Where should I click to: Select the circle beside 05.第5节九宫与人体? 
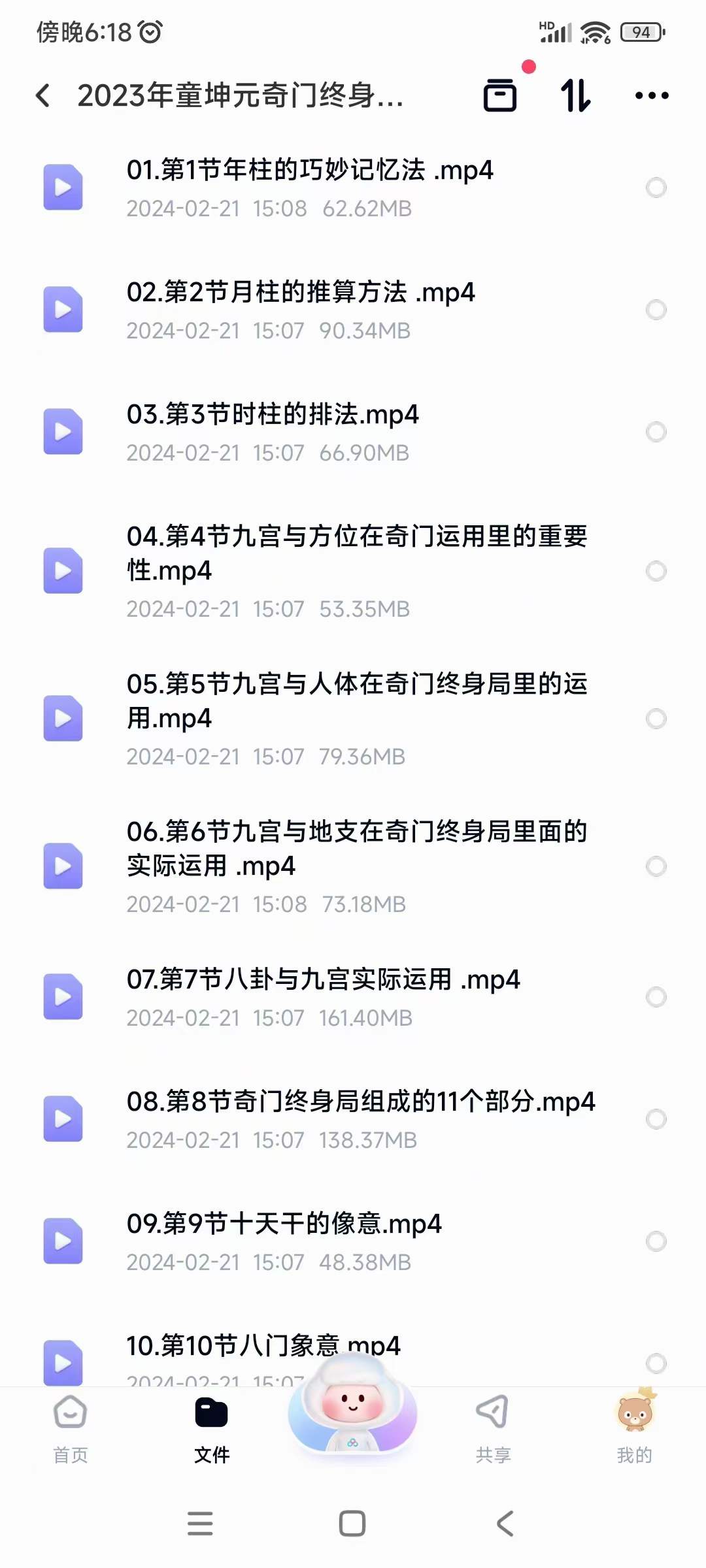pos(656,719)
